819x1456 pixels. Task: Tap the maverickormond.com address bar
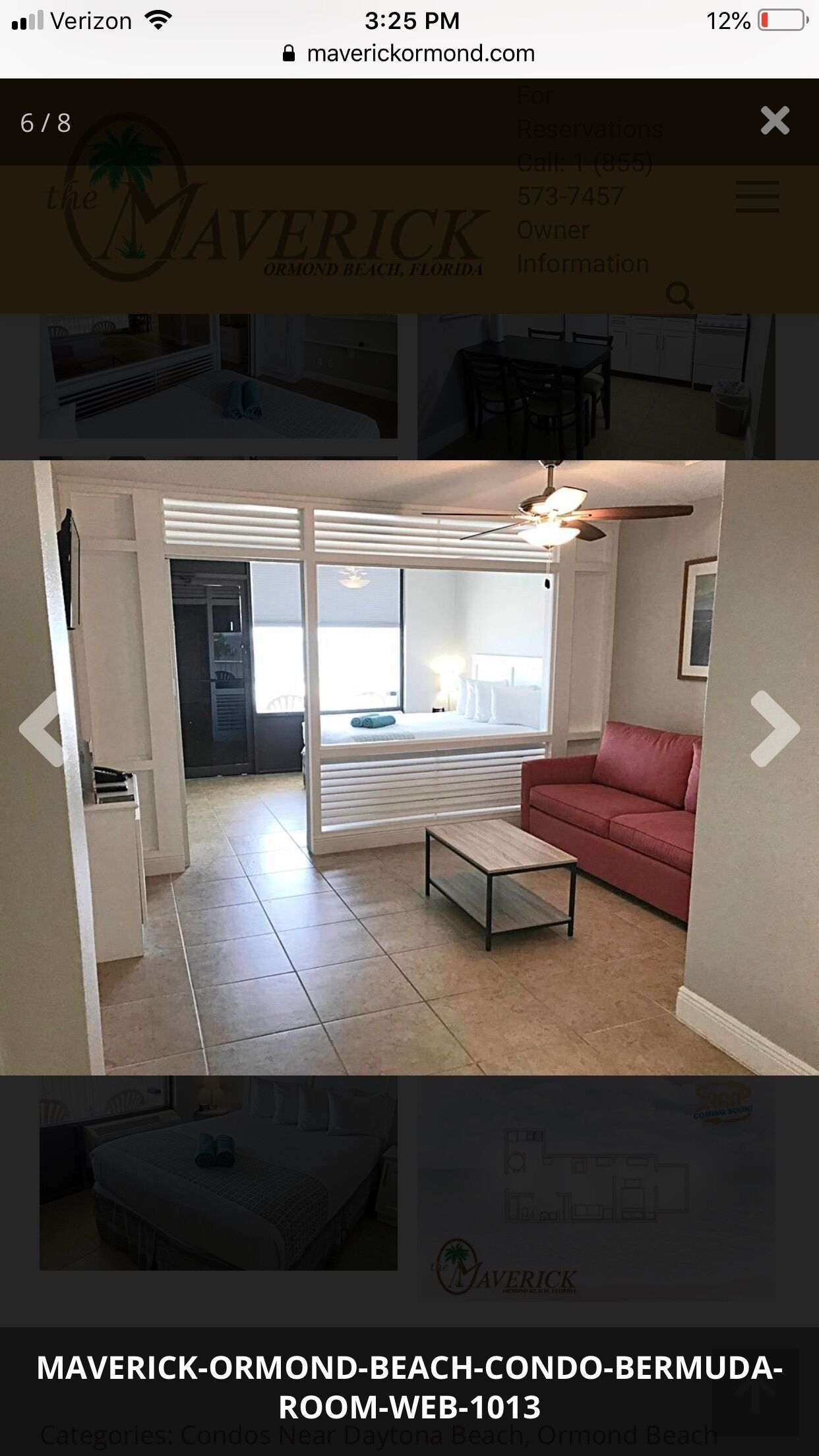409,53
